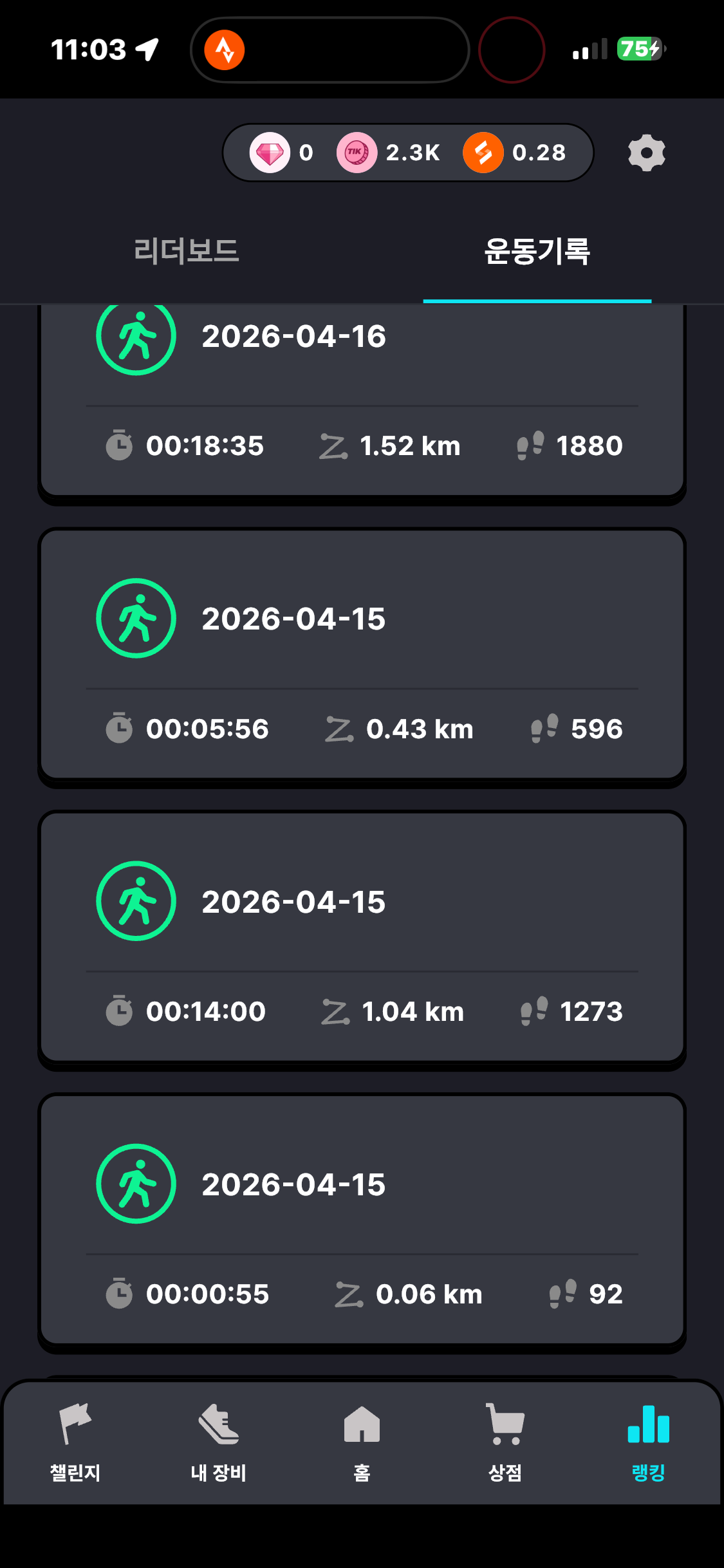Image resolution: width=724 pixels, height=1568 pixels.
Task: Open the 0.06 km walk record
Action: pyautogui.click(x=362, y=1220)
